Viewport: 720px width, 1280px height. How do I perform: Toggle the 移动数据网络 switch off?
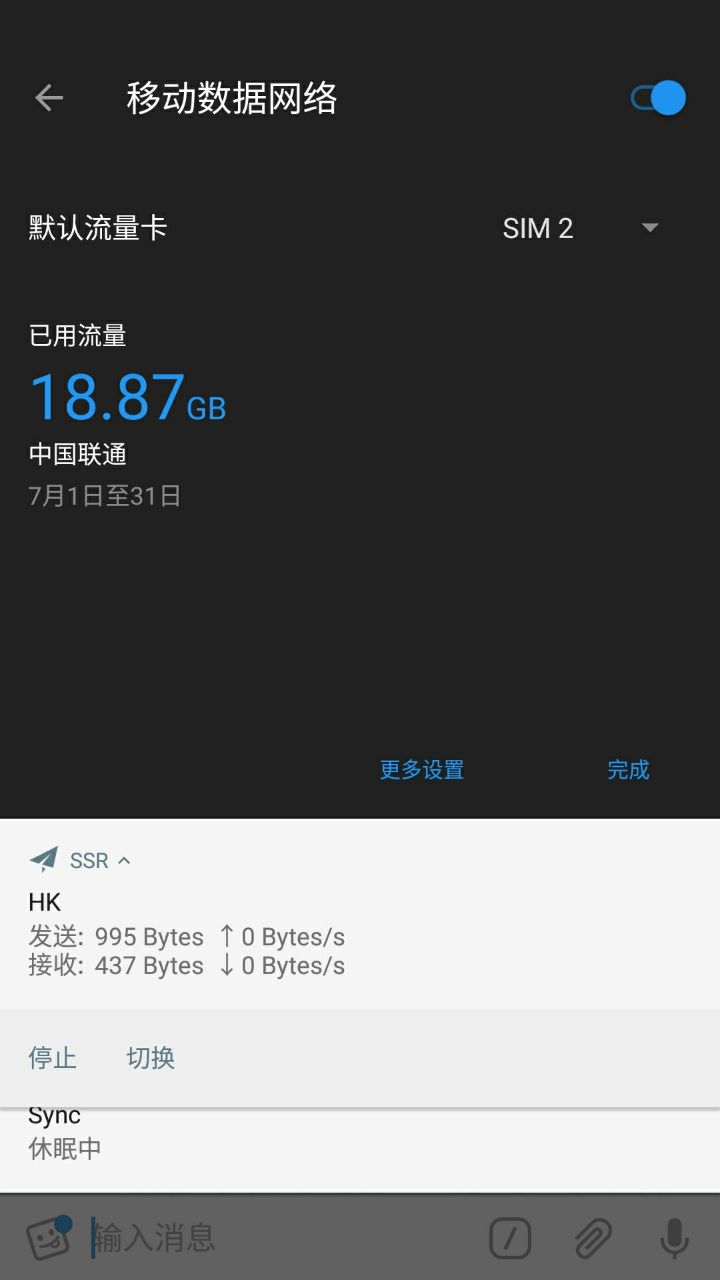(x=658, y=98)
